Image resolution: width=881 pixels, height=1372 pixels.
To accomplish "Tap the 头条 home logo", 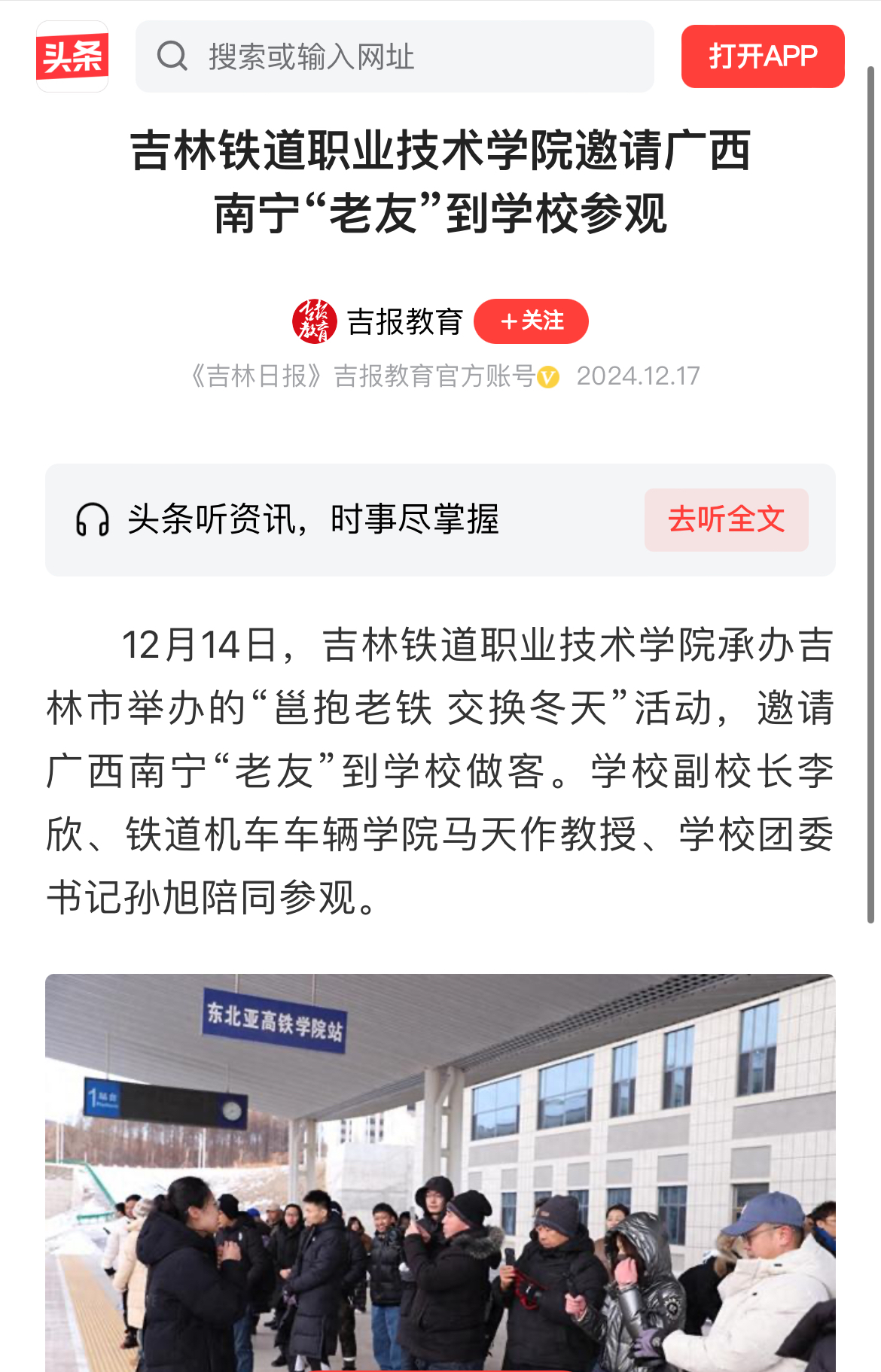I will [72, 56].
